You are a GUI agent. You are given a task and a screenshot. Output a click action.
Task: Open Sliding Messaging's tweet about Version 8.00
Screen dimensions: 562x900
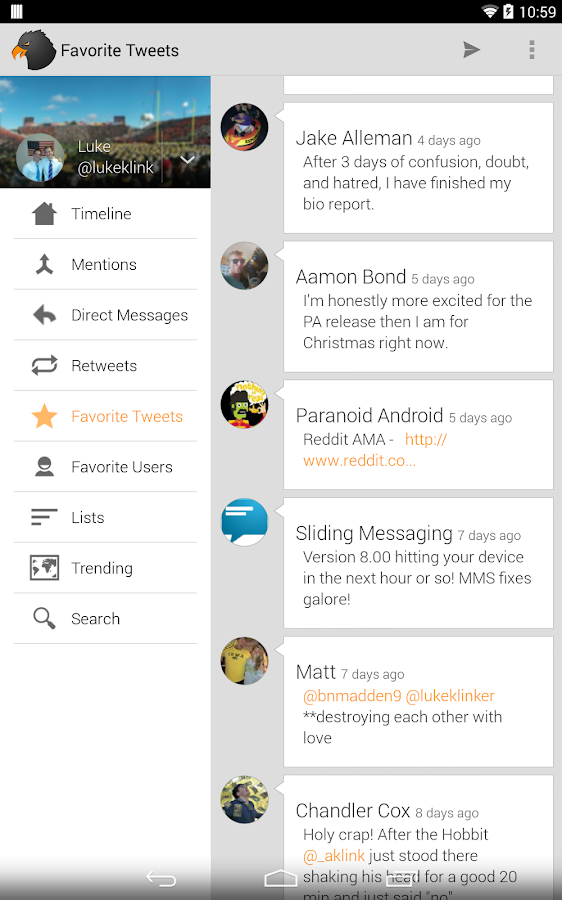(418, 563)
